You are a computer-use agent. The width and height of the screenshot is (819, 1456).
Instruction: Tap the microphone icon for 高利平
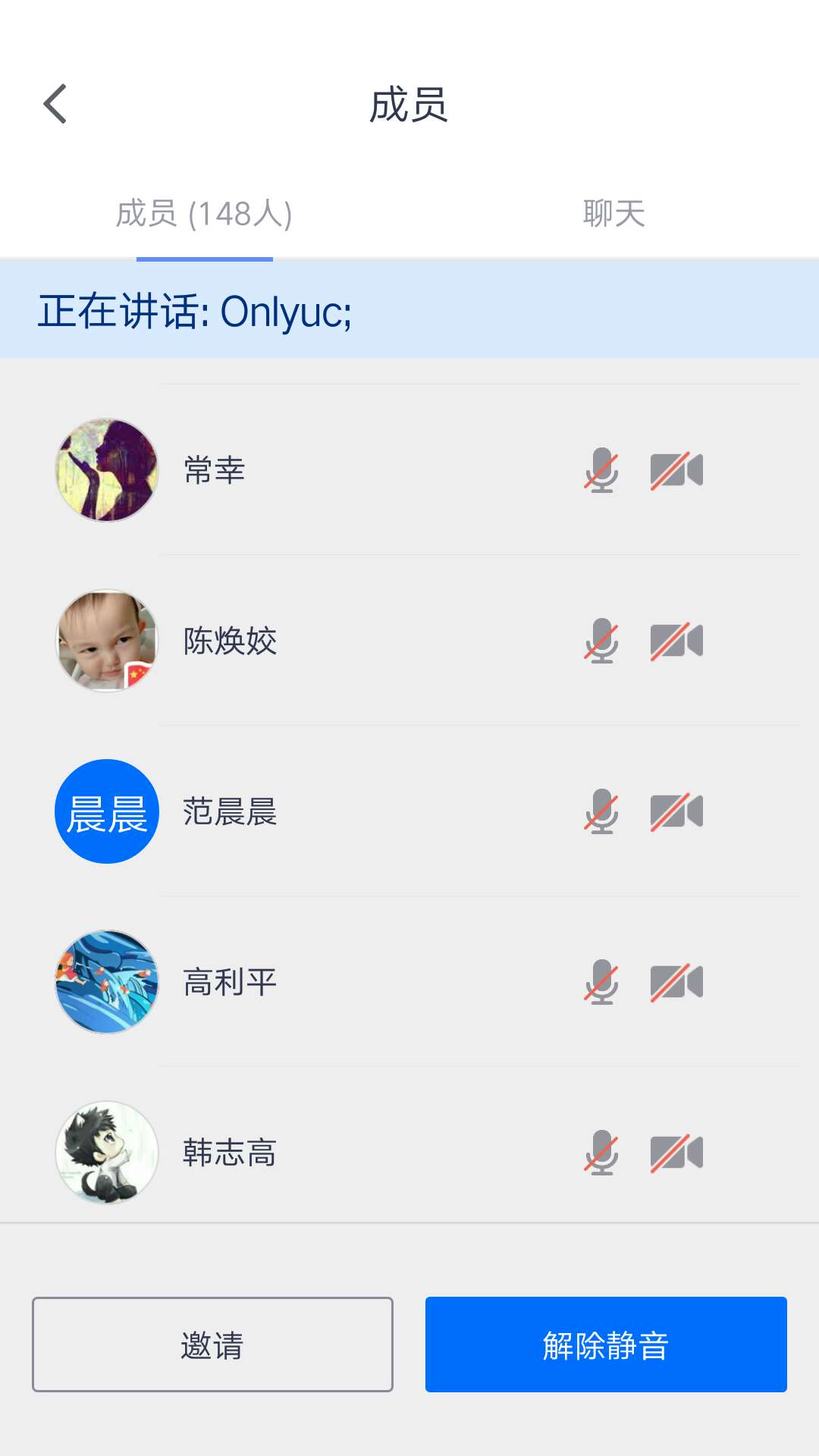(x=601, y=982)
